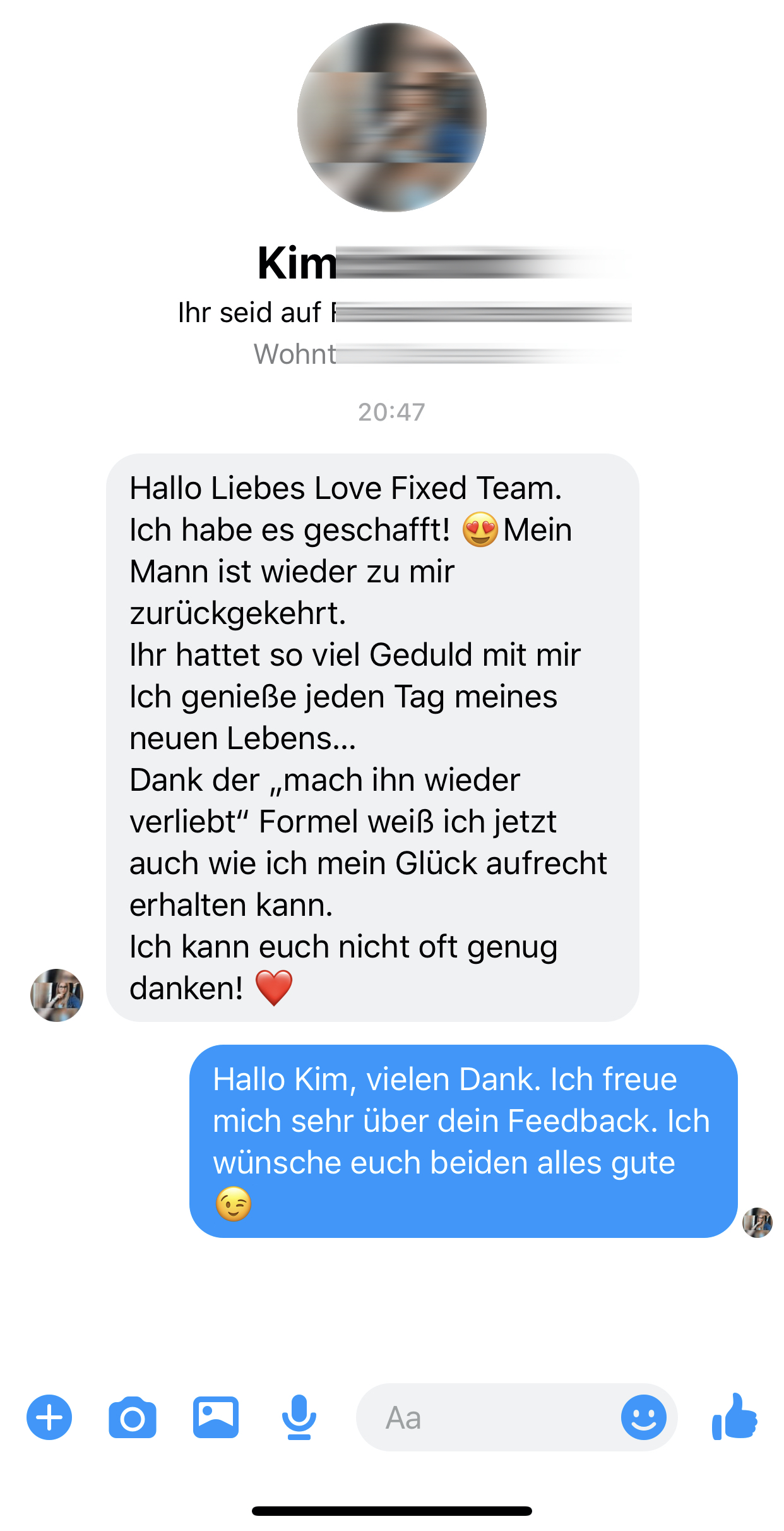Tap Kim's small avatar beside her message

tap(57, 995)
